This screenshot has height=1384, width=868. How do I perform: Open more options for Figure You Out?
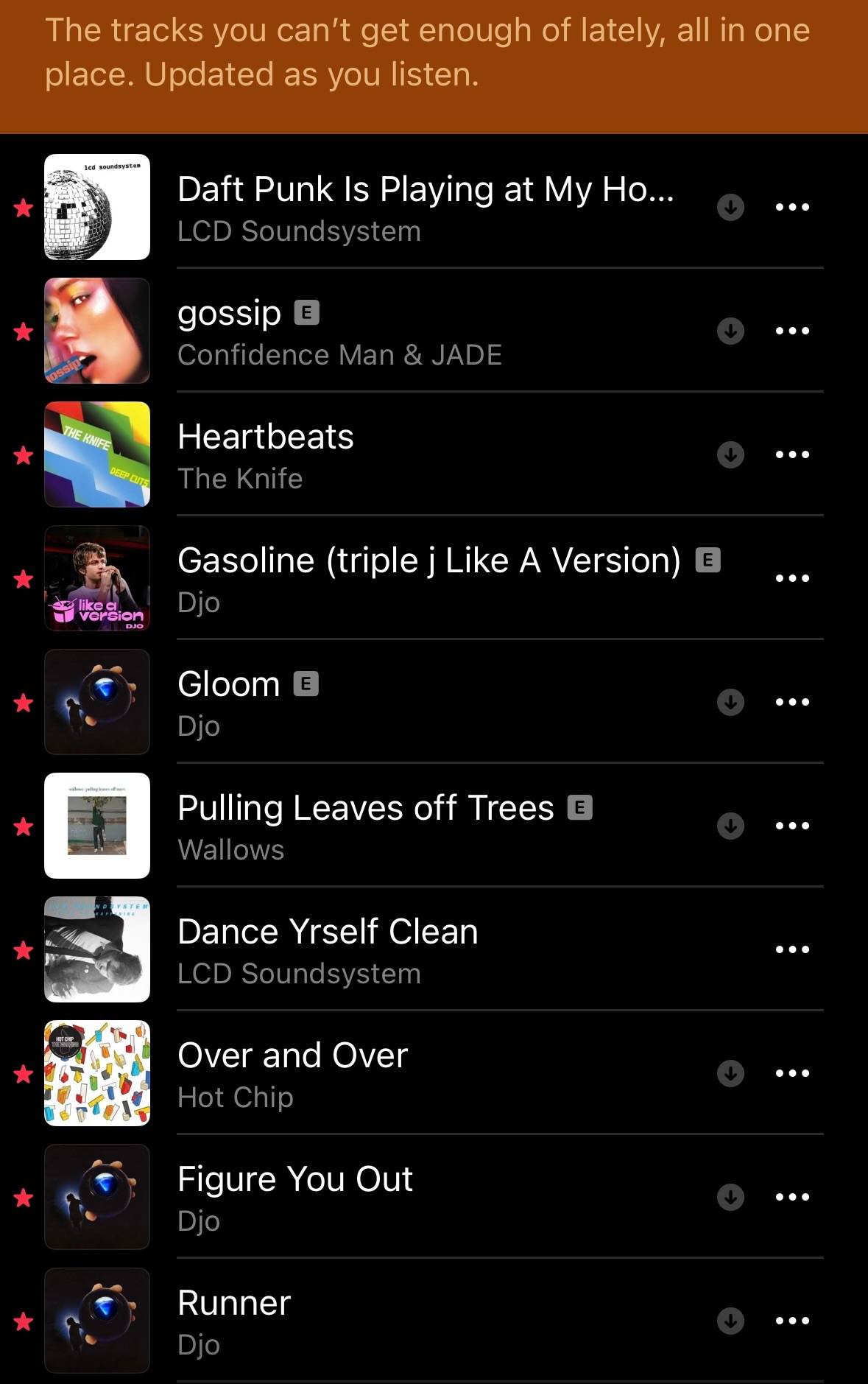tap(792, 1197)
